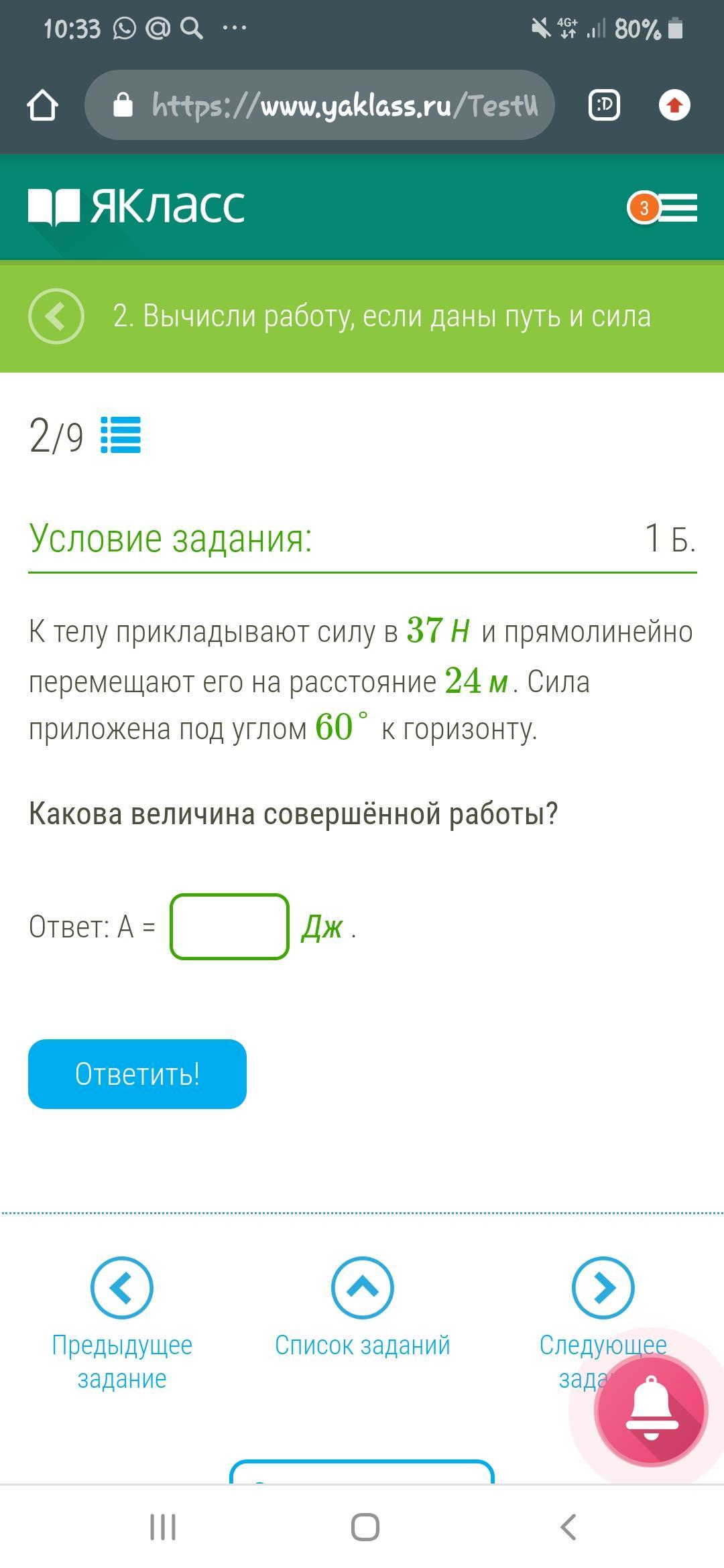Go to Следующее задание
Image resolution: width=724 pixels, height=1568 pixels.
coord(603,1288)
